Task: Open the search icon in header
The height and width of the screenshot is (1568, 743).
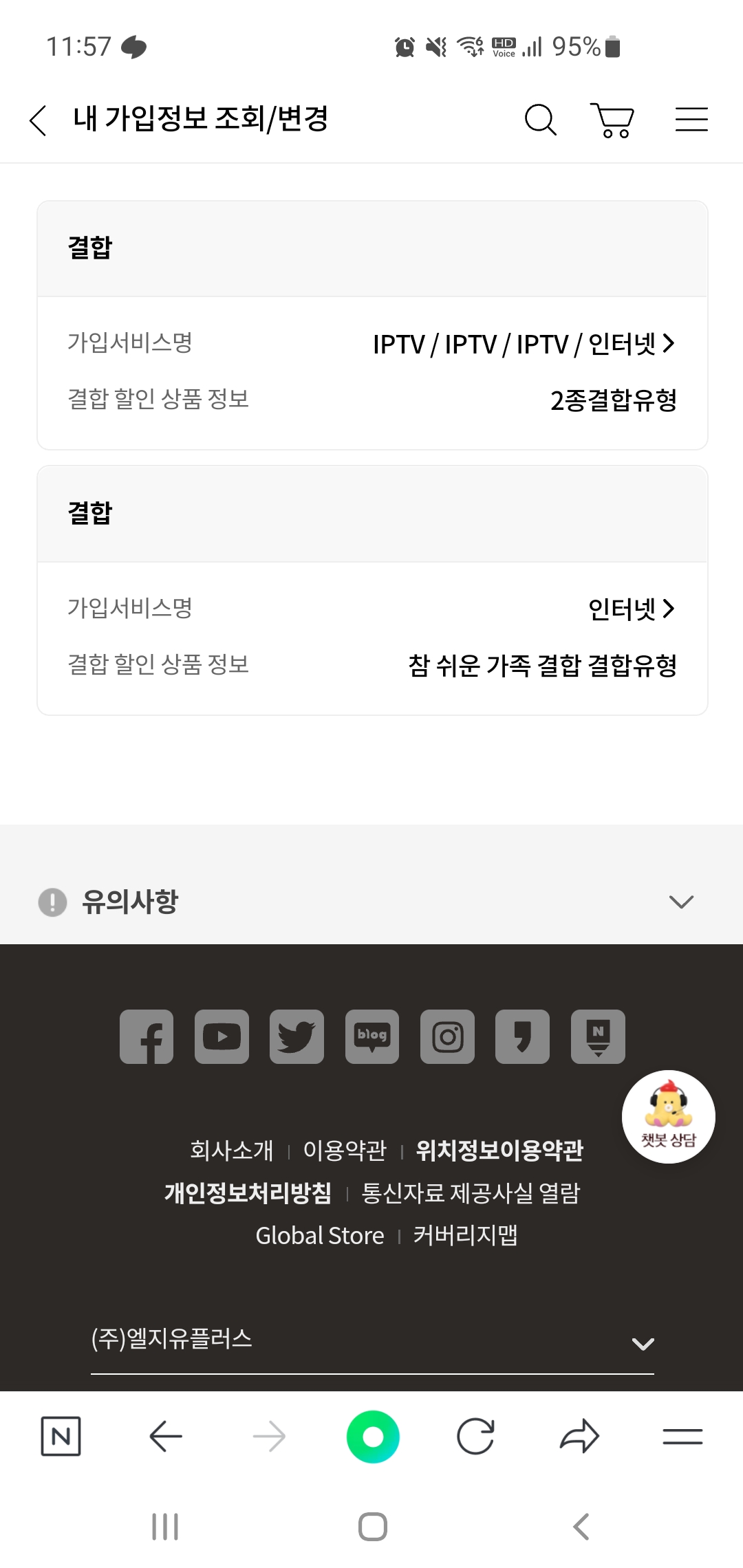Action: point(540,120)
